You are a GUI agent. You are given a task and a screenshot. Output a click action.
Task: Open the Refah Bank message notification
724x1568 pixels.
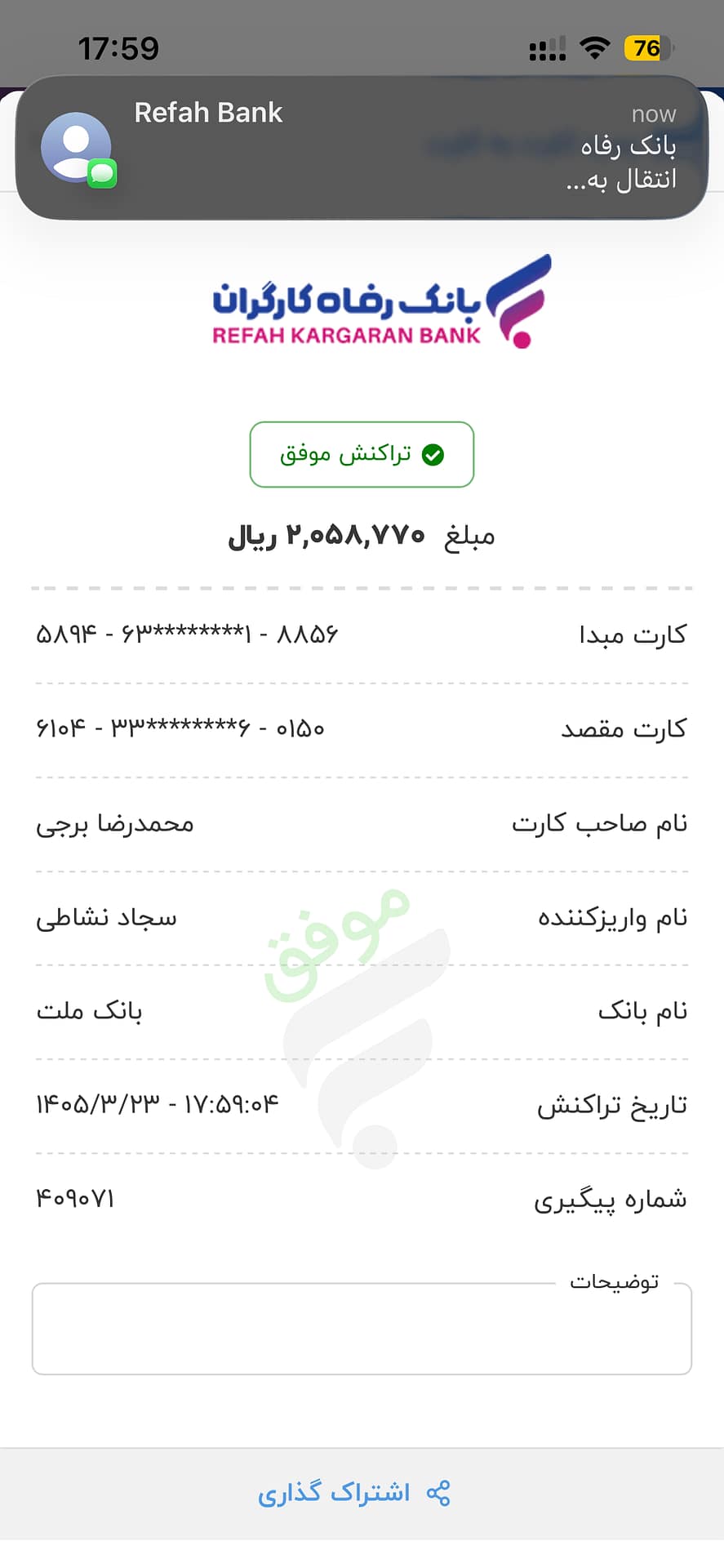click(x=362, y=148)
